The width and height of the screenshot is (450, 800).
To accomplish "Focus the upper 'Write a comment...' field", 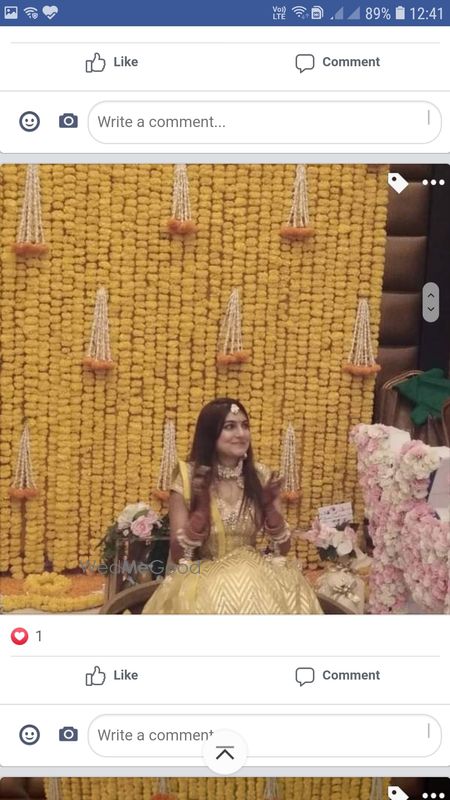I will pos(264,122).
